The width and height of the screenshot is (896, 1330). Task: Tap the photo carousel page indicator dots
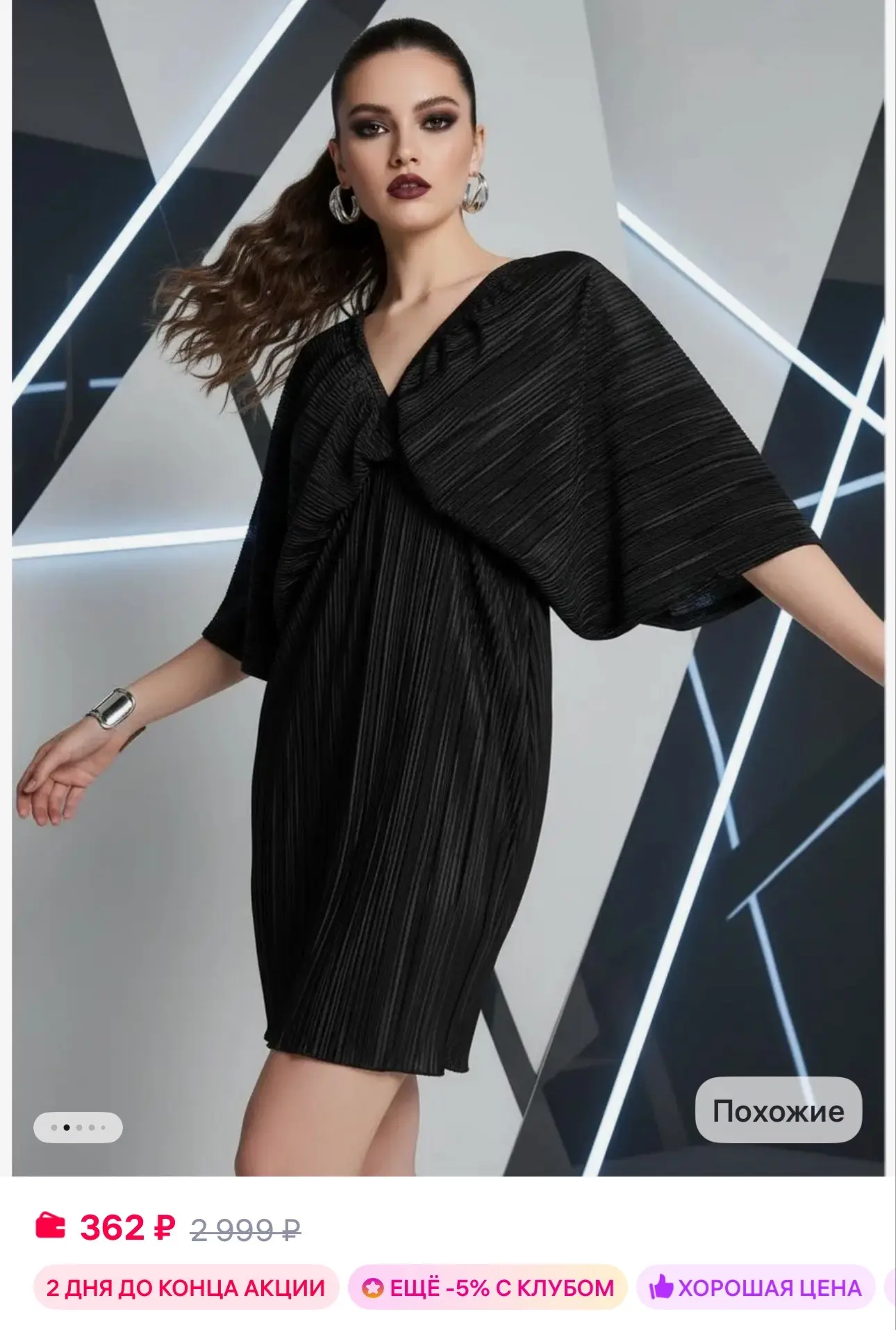78,1127
